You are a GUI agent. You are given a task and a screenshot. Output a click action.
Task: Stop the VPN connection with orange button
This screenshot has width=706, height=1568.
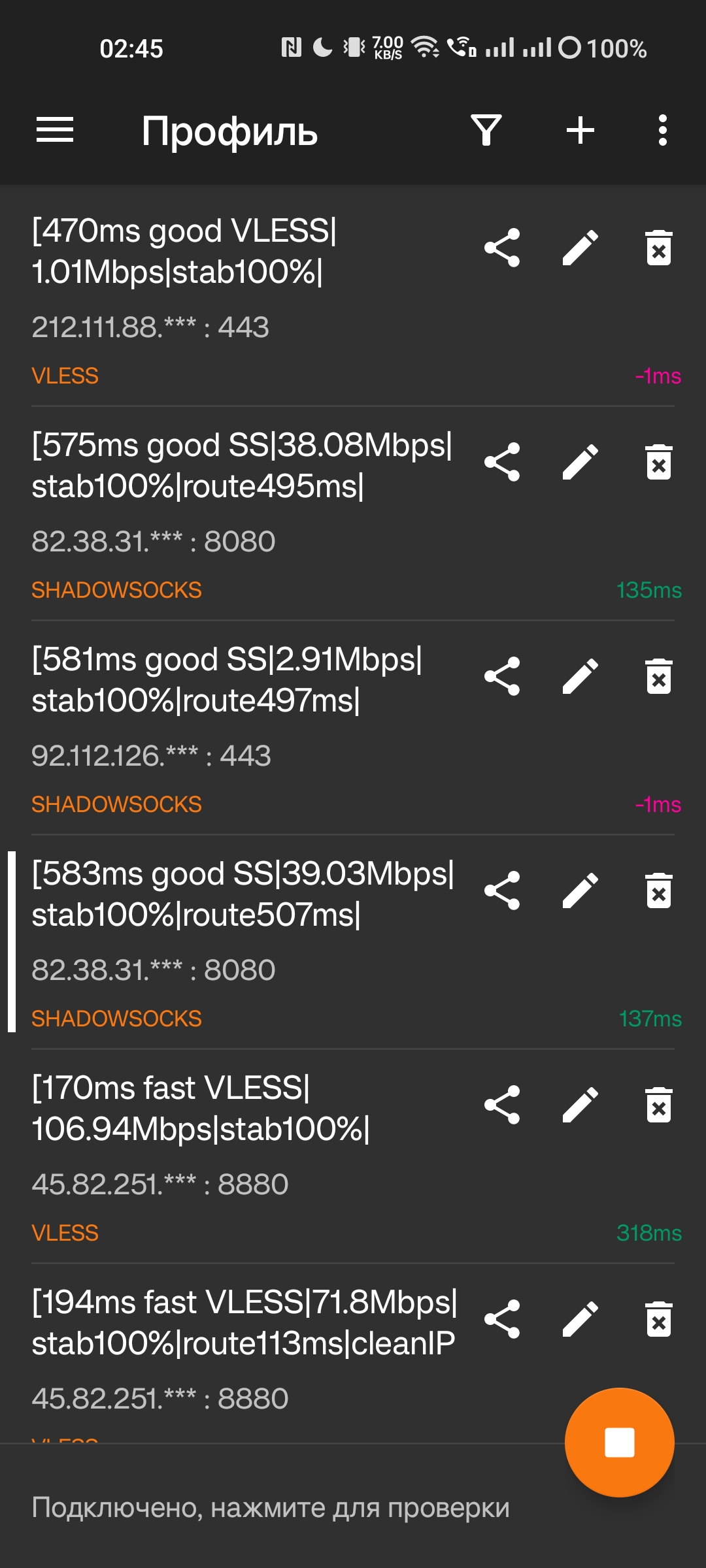(619, 1442)
